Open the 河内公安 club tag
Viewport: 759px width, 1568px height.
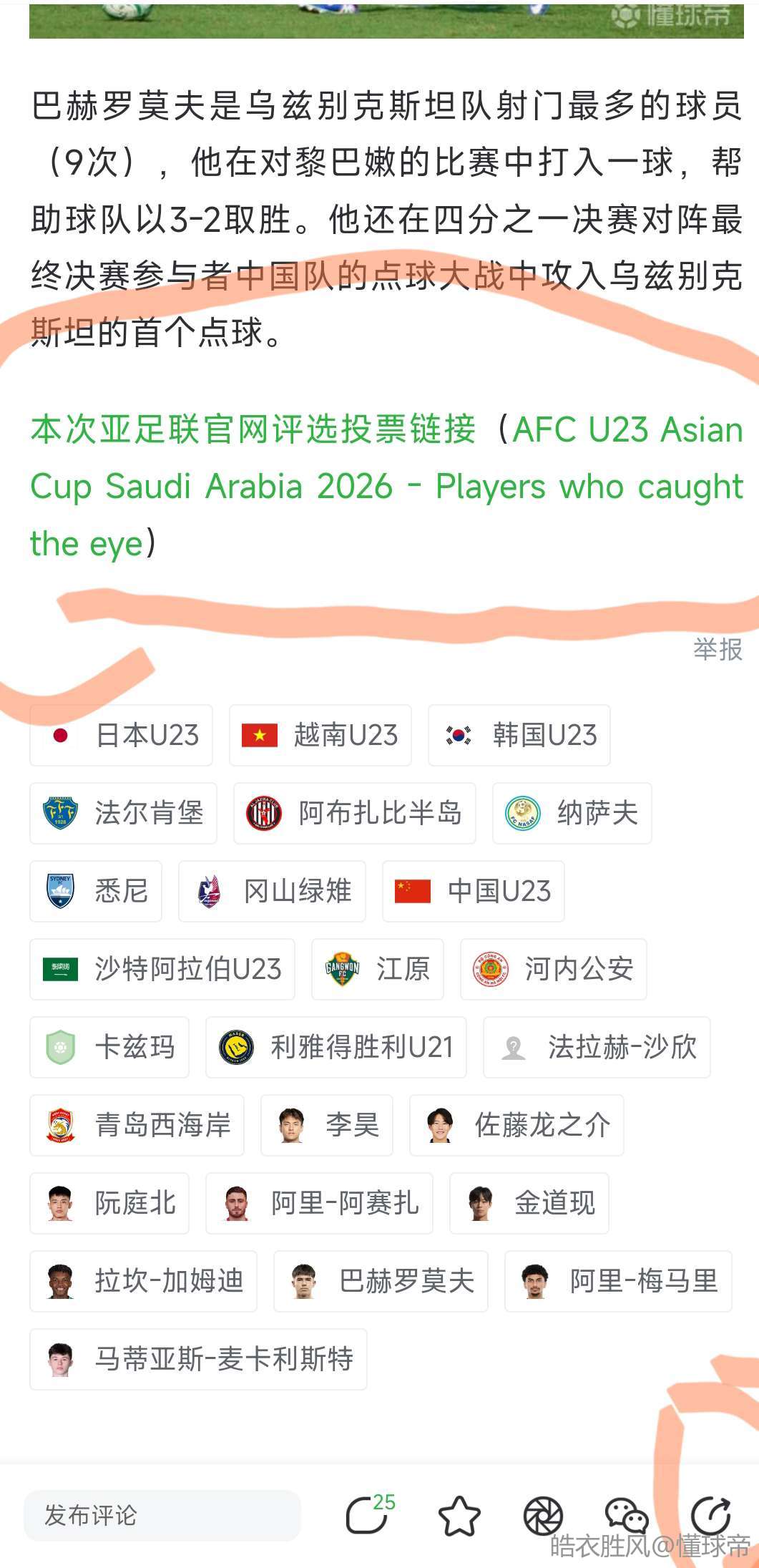point(553,969)
